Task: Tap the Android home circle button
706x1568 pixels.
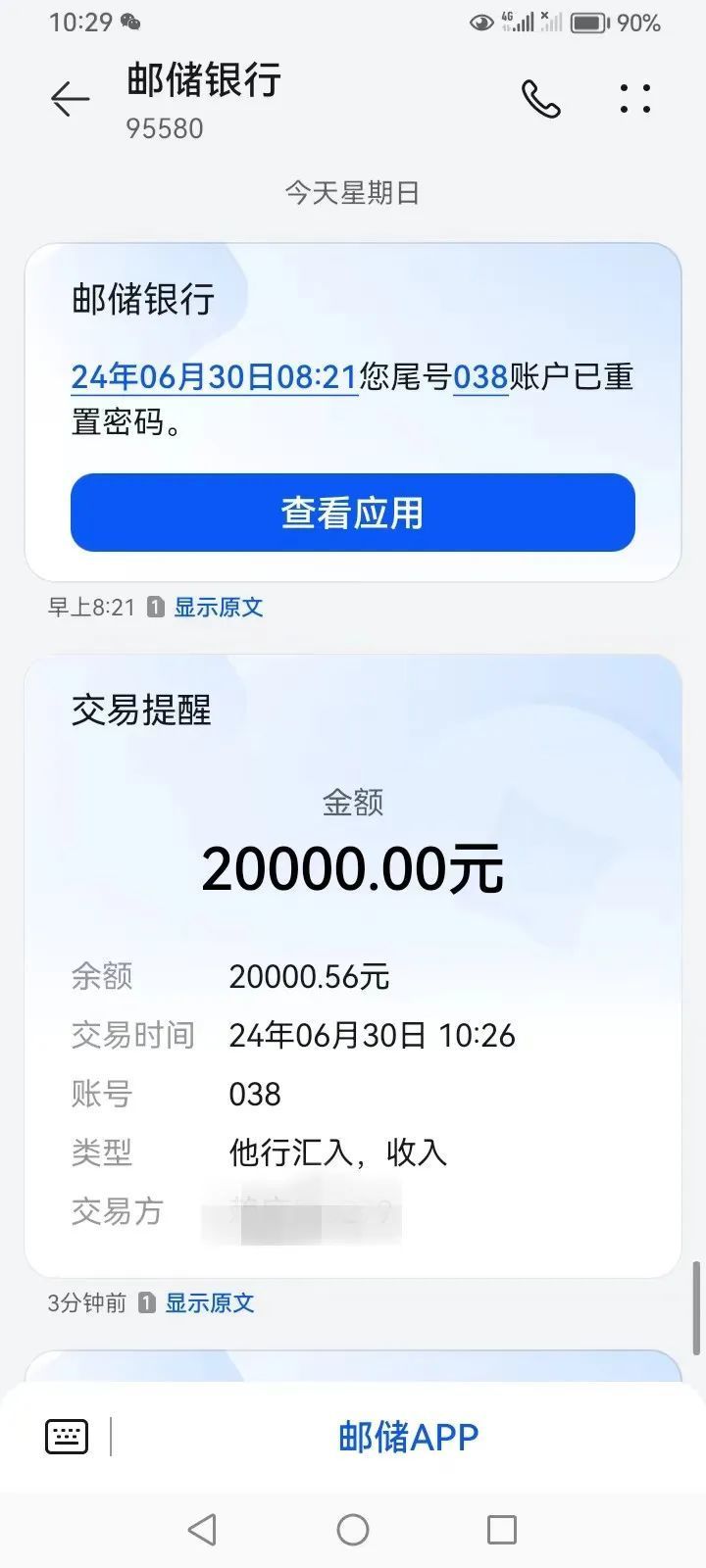Action: pos(352,1529)
